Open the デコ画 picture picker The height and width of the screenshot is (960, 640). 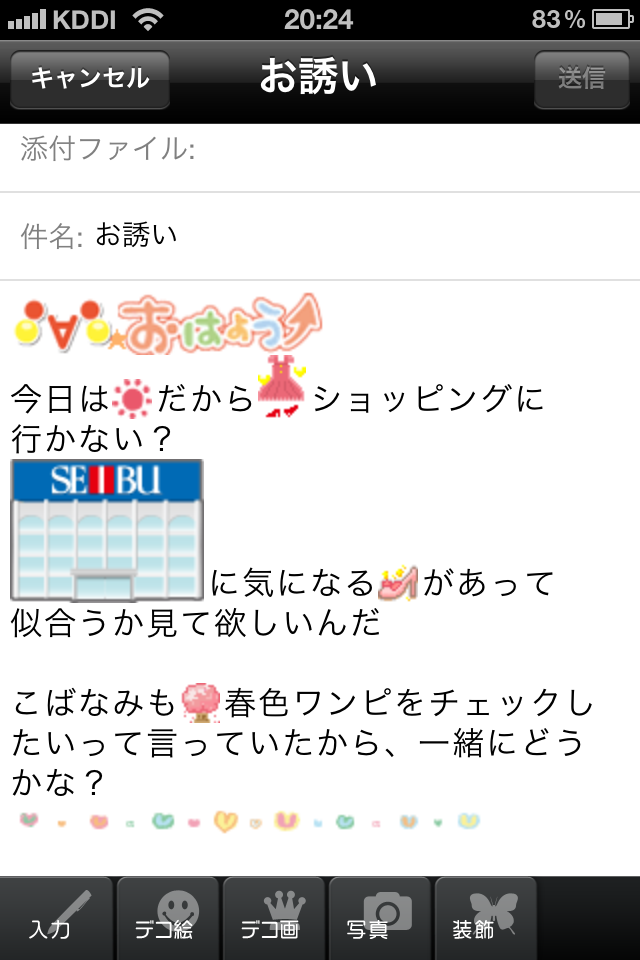[x=273, y=918]
